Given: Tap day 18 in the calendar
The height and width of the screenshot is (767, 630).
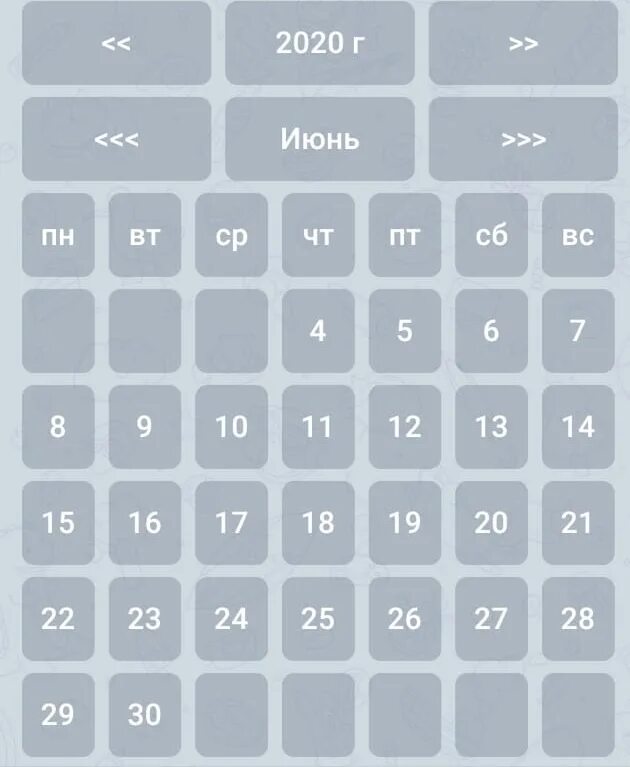Looking at the screenshot, I should pyautogui.click(x=318, y=523).
